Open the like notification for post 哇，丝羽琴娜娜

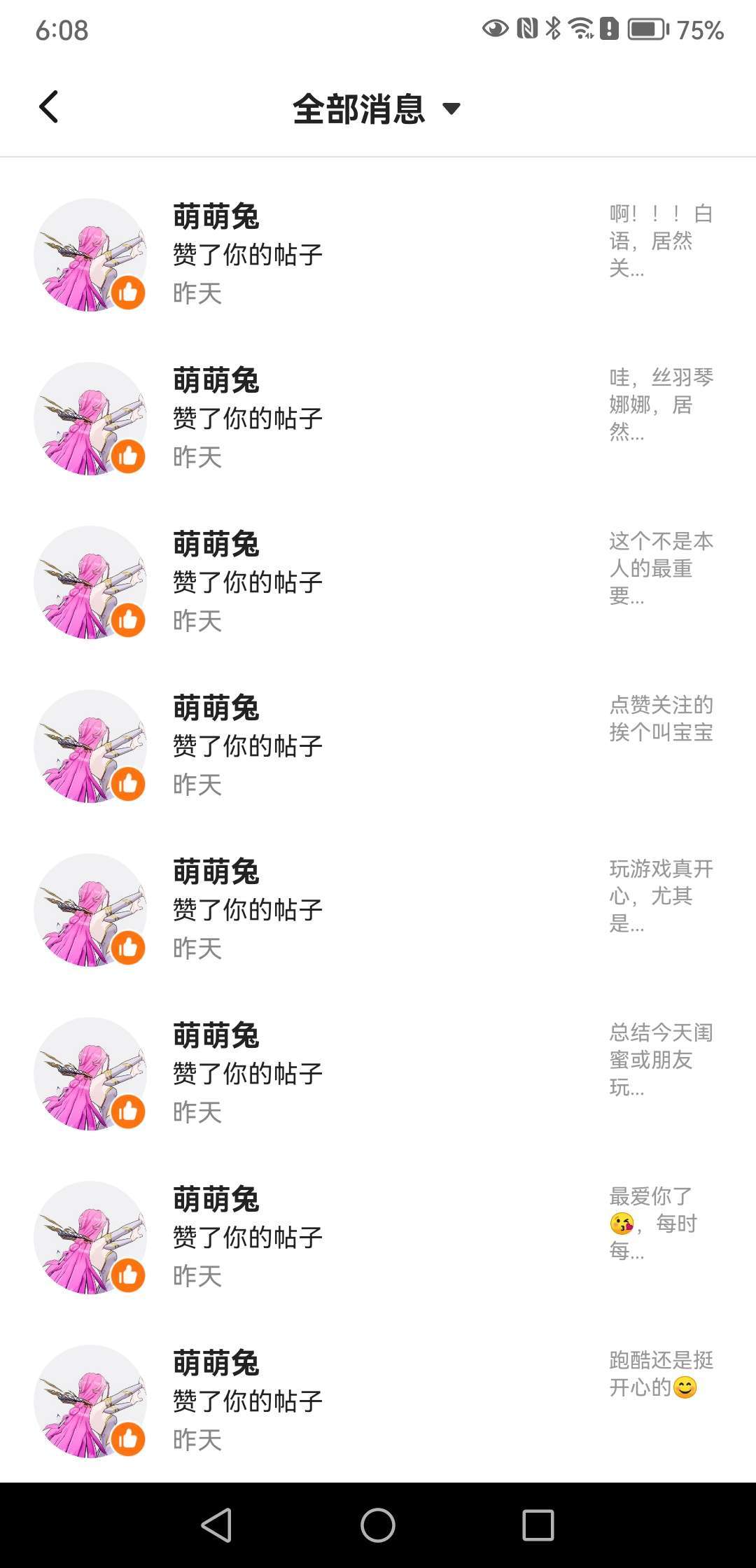(378, 419)
